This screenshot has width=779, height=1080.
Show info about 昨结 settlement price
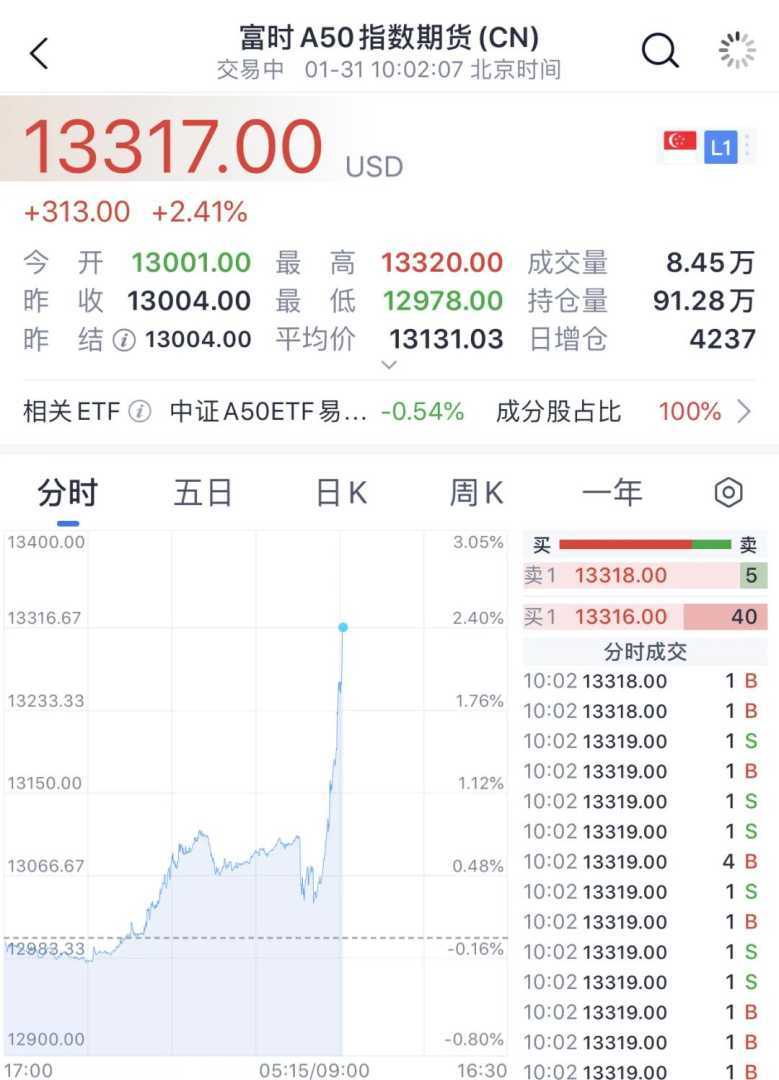[x=124, y=340]
